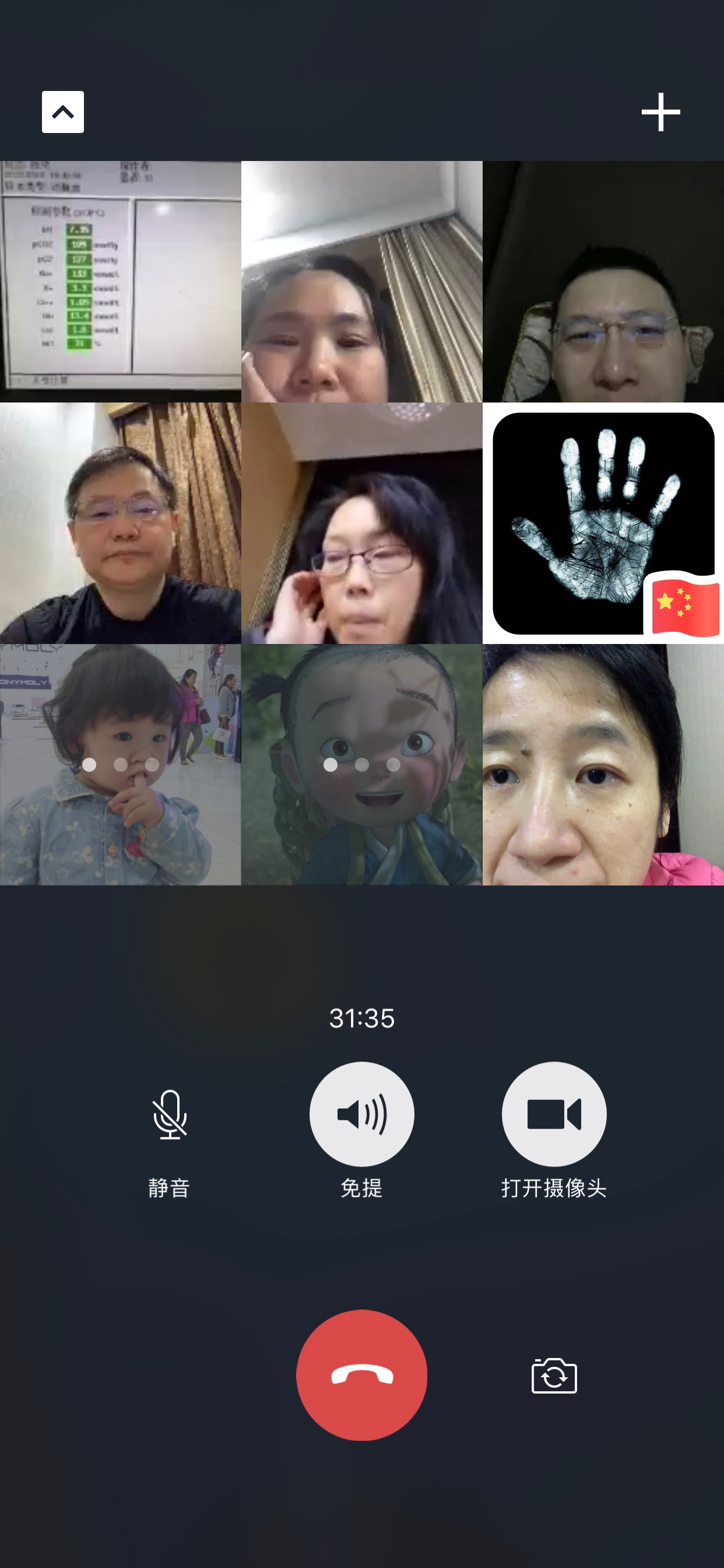Open the handprint avatar participant tile
The image size is (724, 1568).
click(603, 523)
